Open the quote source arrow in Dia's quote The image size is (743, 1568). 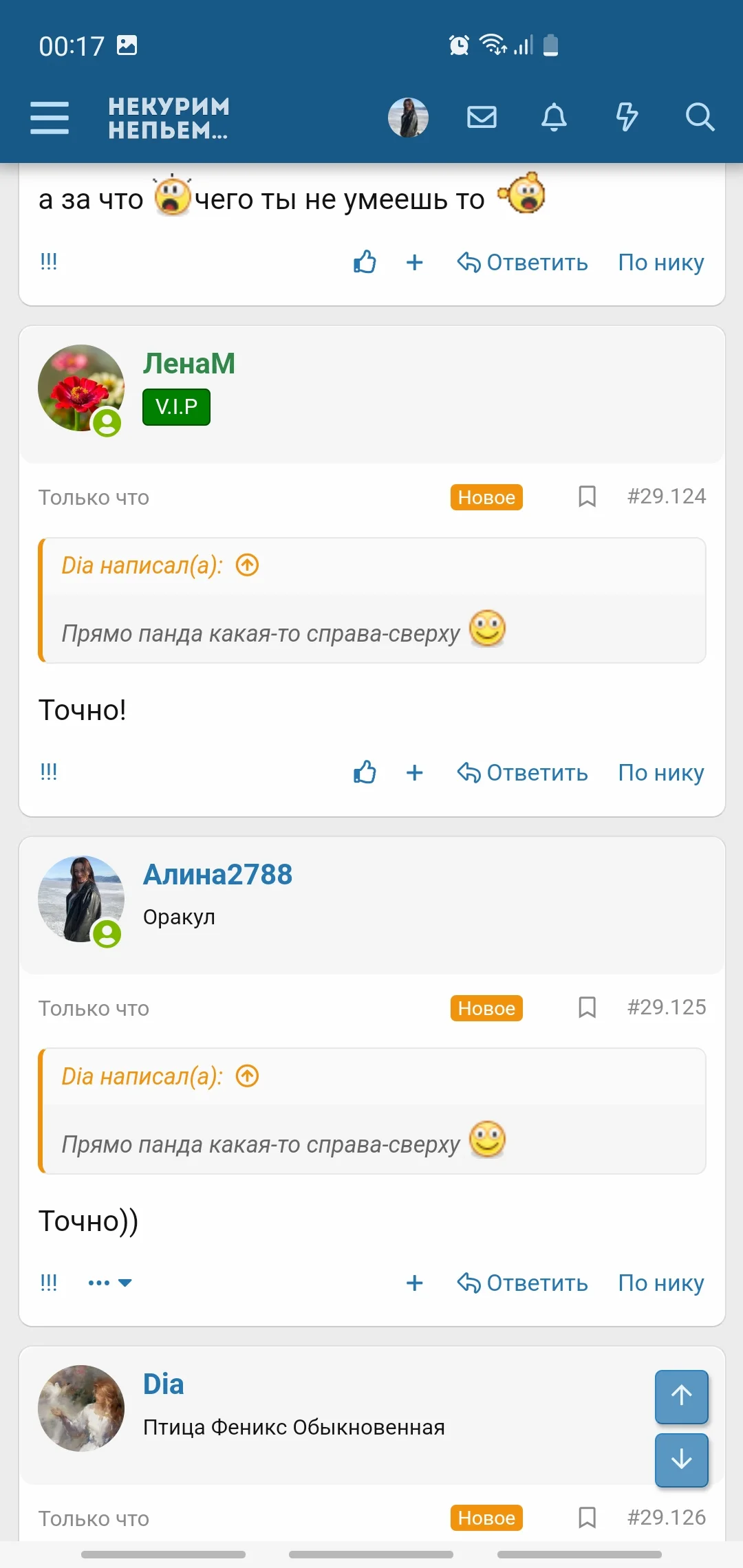pyautogui.click(x=248, y=565)
